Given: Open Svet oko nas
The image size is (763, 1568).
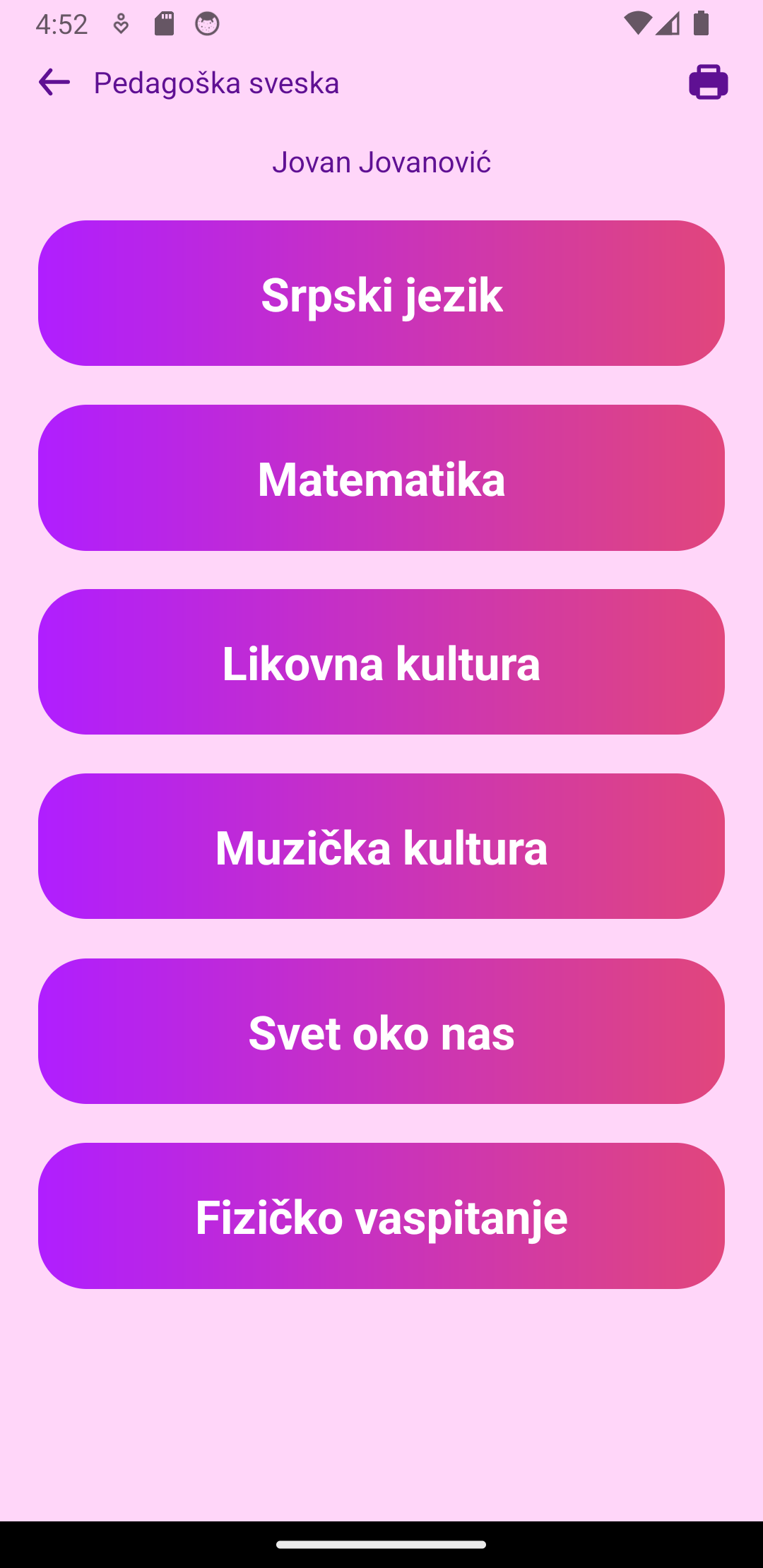Looking at the screenshot, I should [x=381, y=1031].
